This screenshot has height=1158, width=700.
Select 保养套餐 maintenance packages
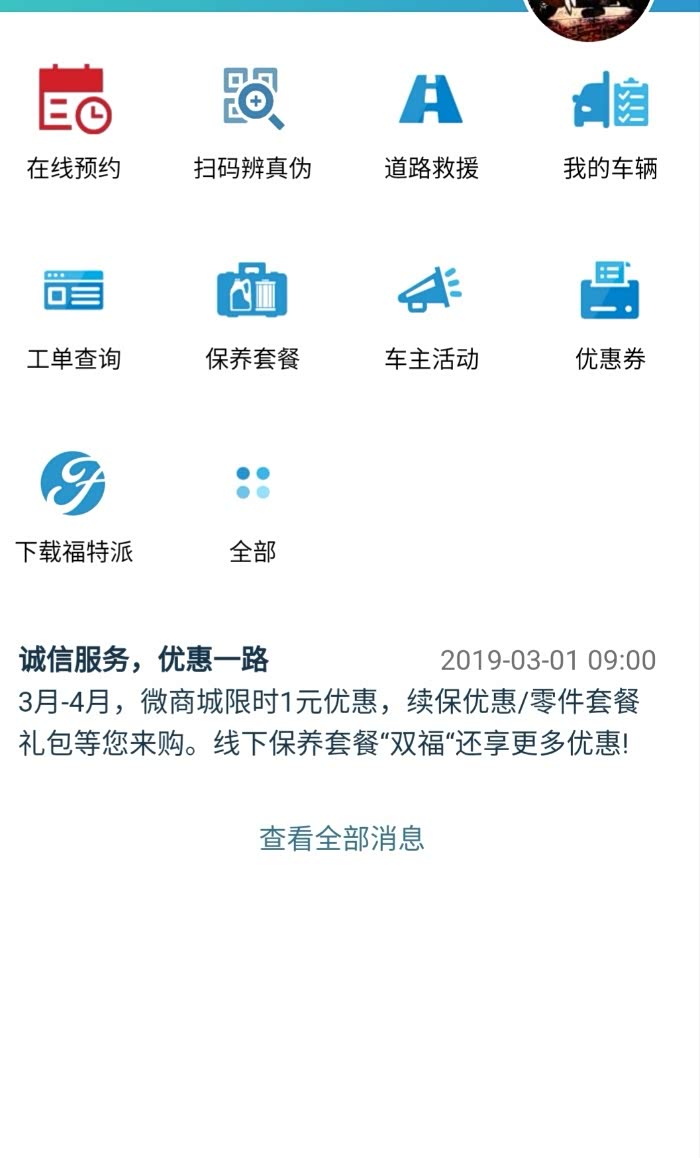tap(253, 316)
